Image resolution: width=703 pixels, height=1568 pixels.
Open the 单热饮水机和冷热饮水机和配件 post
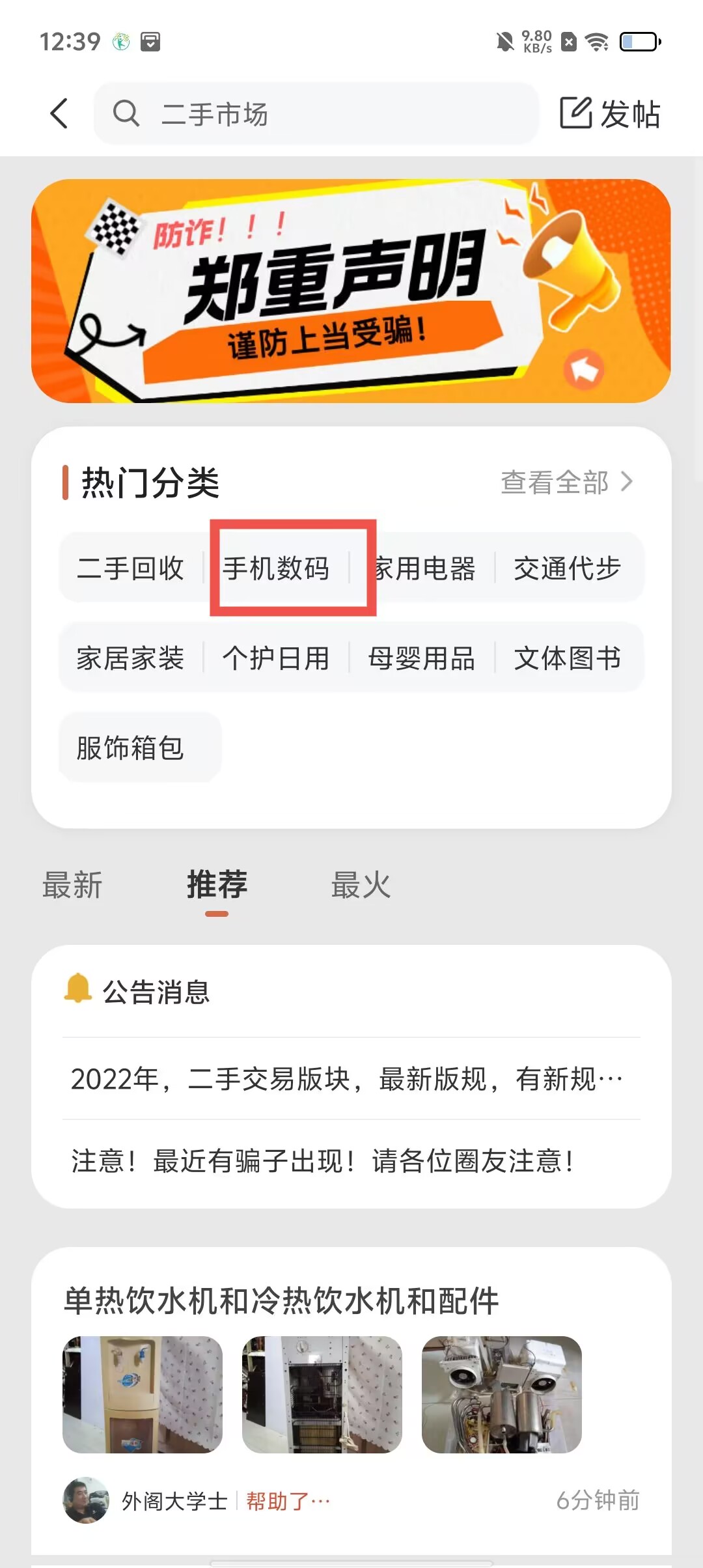(281, 1301)
